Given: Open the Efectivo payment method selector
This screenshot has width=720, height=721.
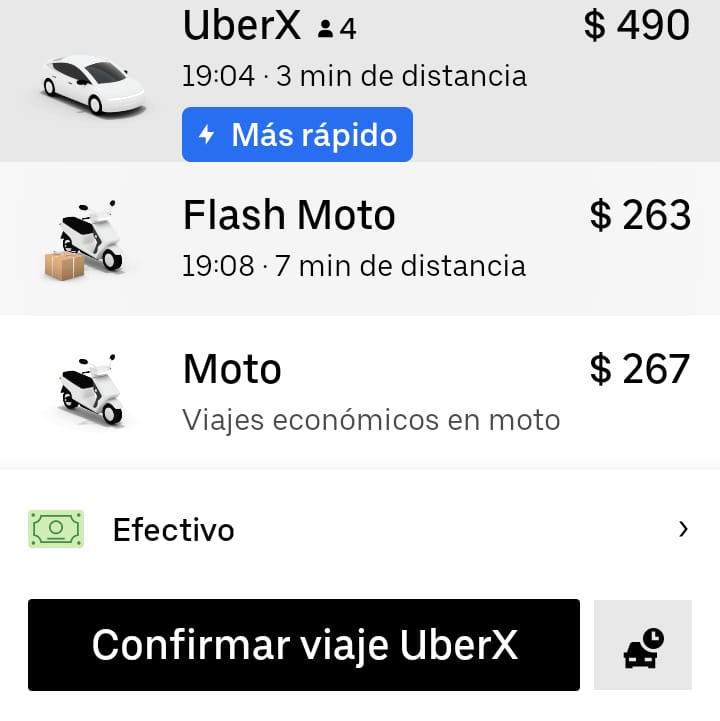Looking at the screenshot, I should pos(360,529).
